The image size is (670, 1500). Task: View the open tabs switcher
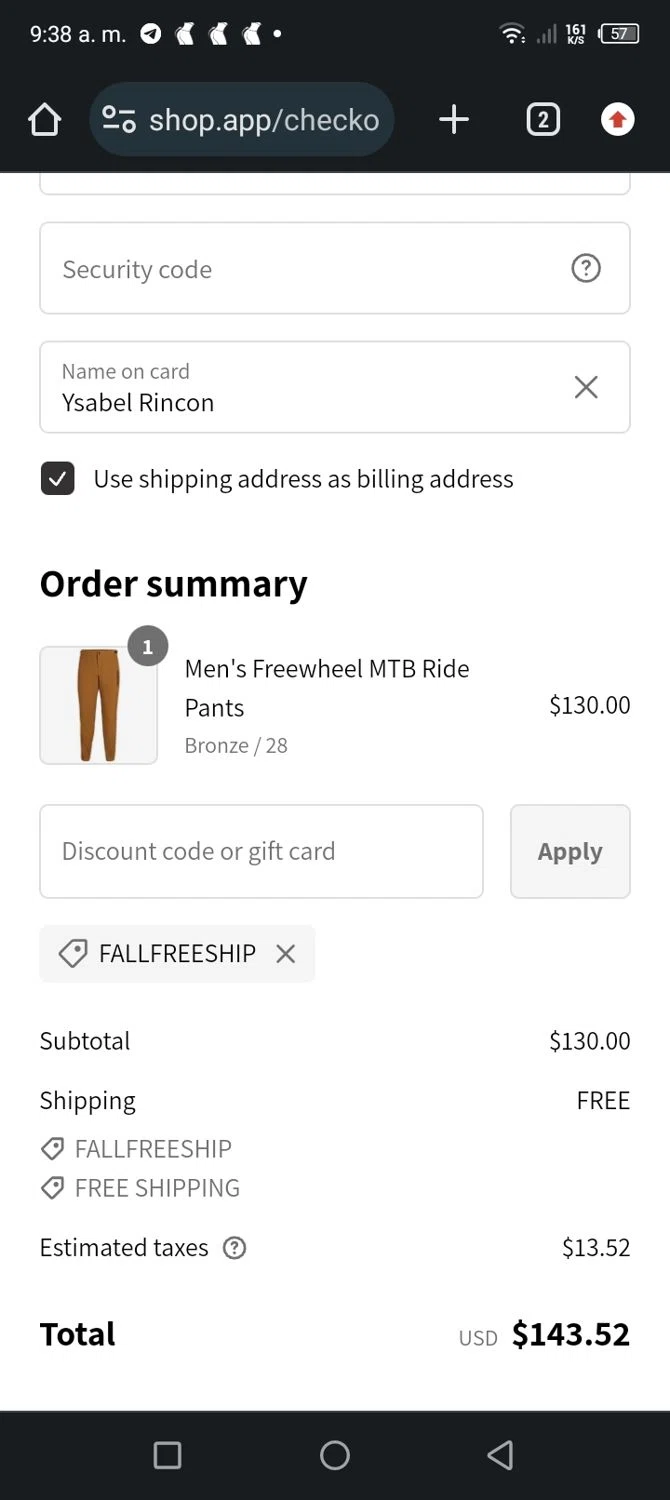[542, 120]
